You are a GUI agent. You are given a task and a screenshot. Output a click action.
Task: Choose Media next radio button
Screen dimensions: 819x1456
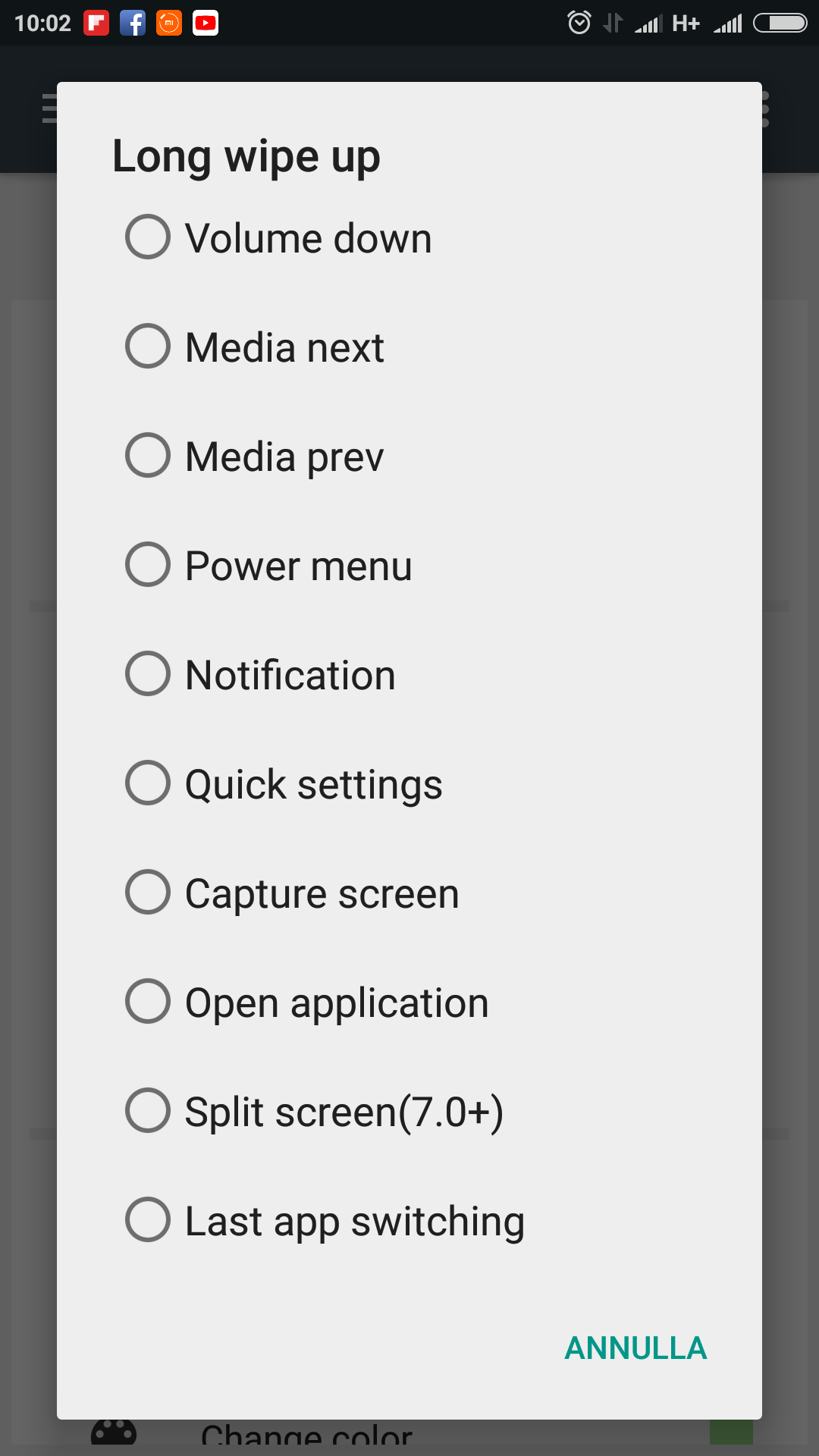tap(409, 347)
